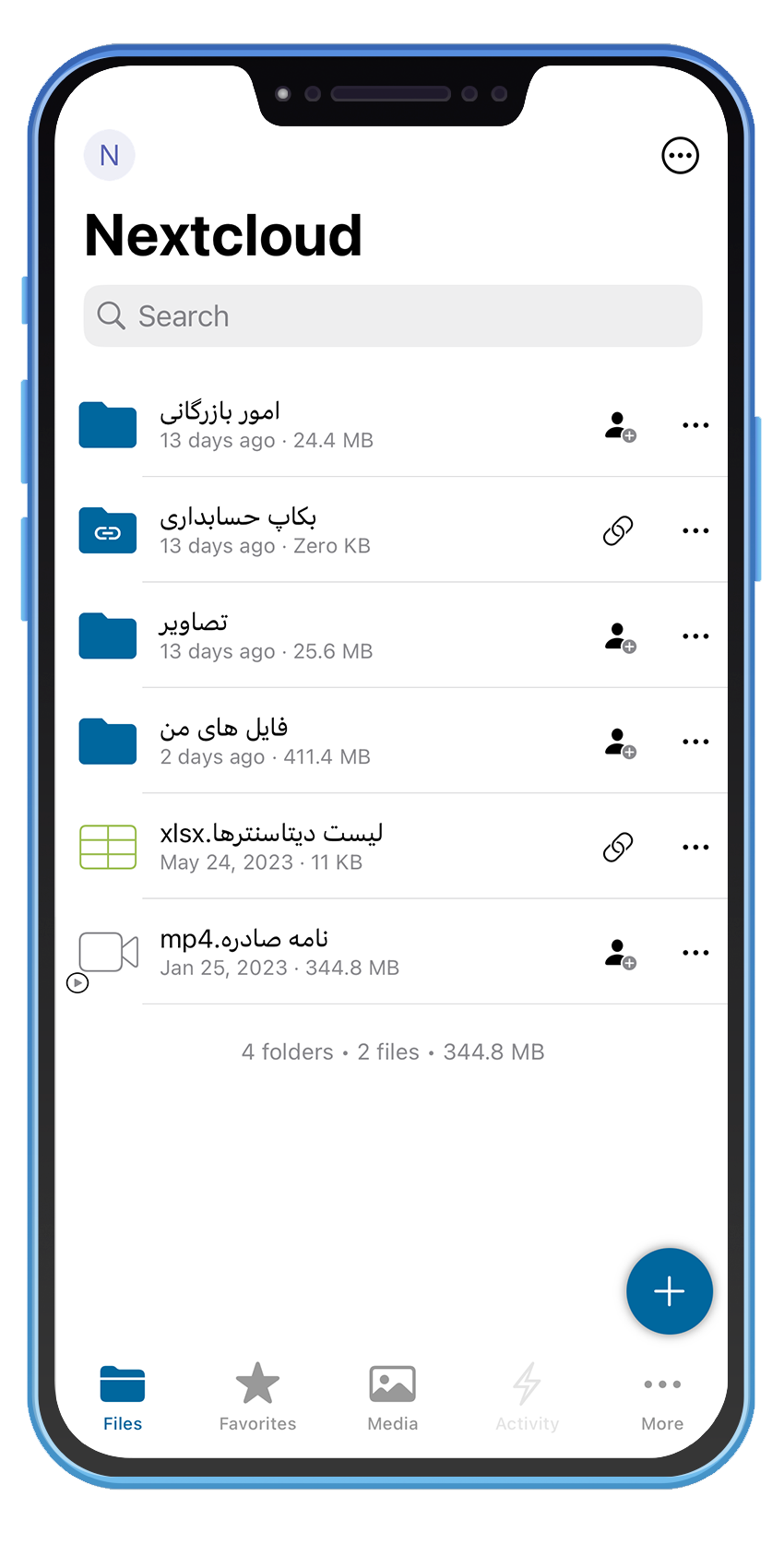The width and height of the screenshot is (784, 1568).
Task: Open the top-right more options menu
Action: pyautogui.click(x=680, y=155)
